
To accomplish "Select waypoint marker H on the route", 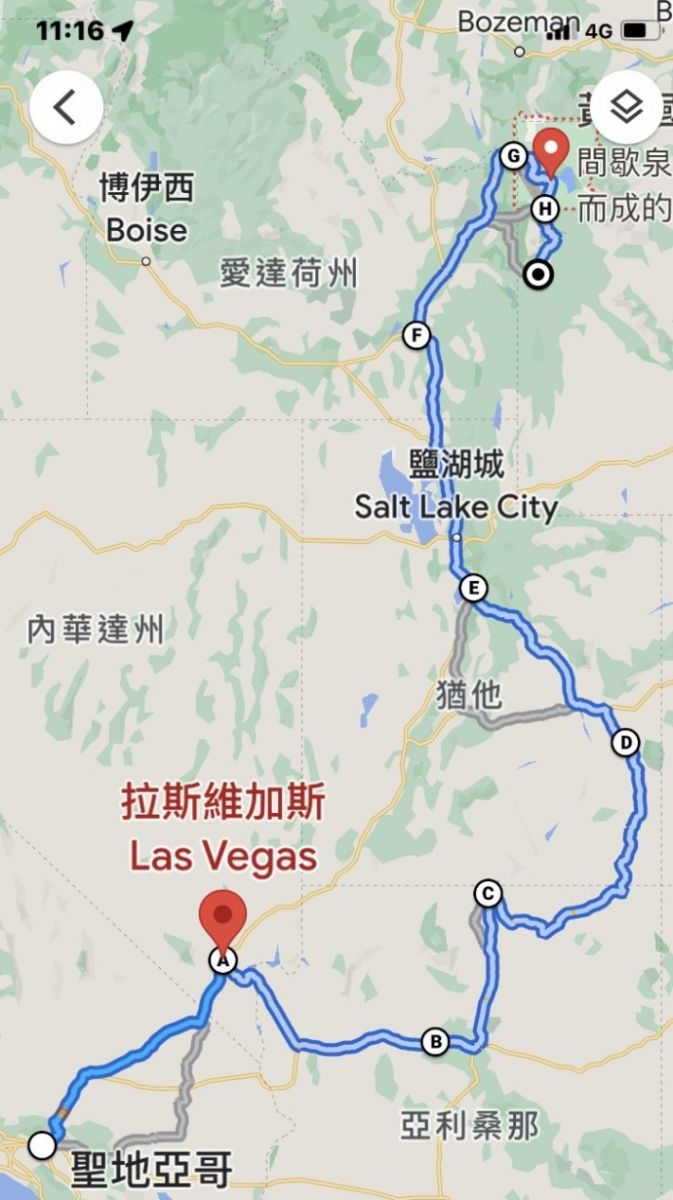I will 545,209.
